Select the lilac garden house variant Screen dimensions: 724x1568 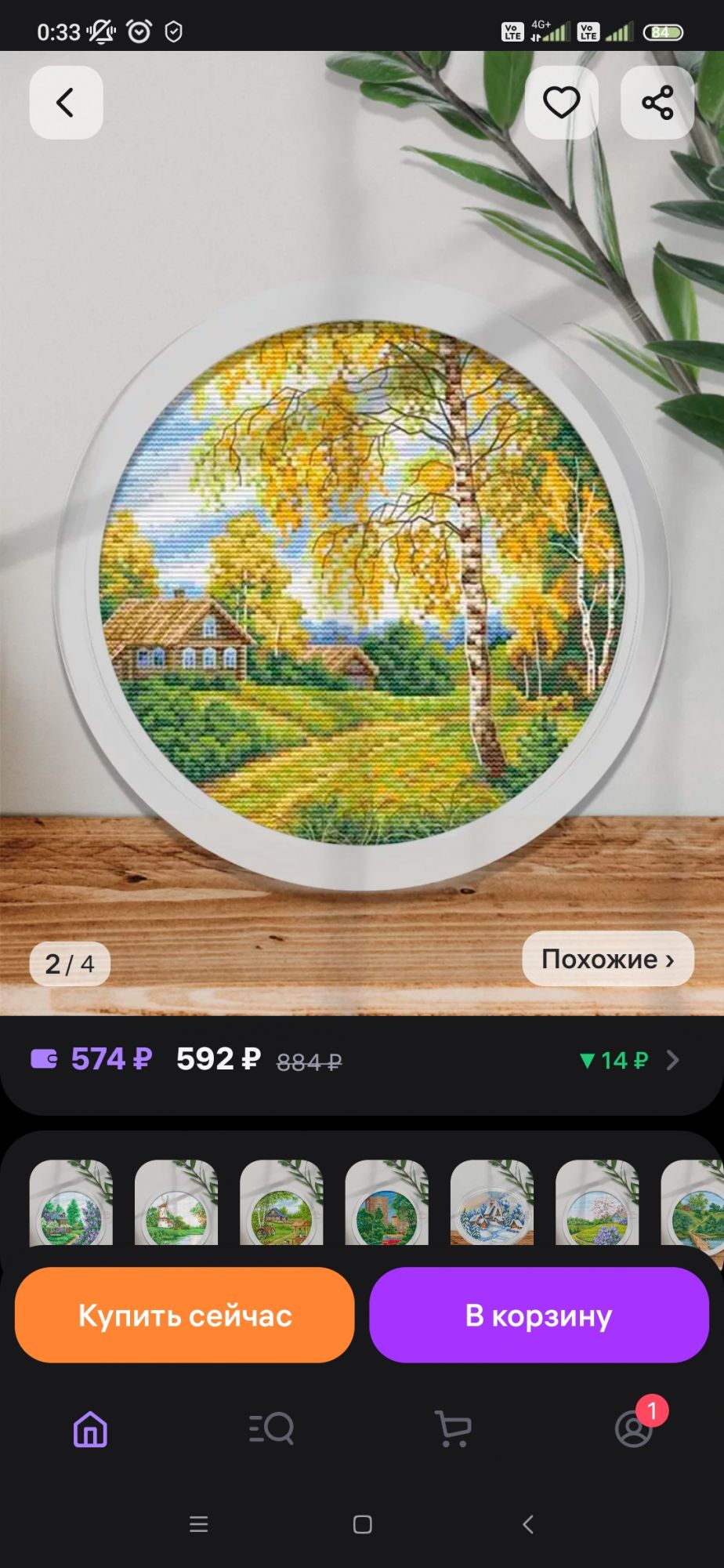pos(71,1203)
